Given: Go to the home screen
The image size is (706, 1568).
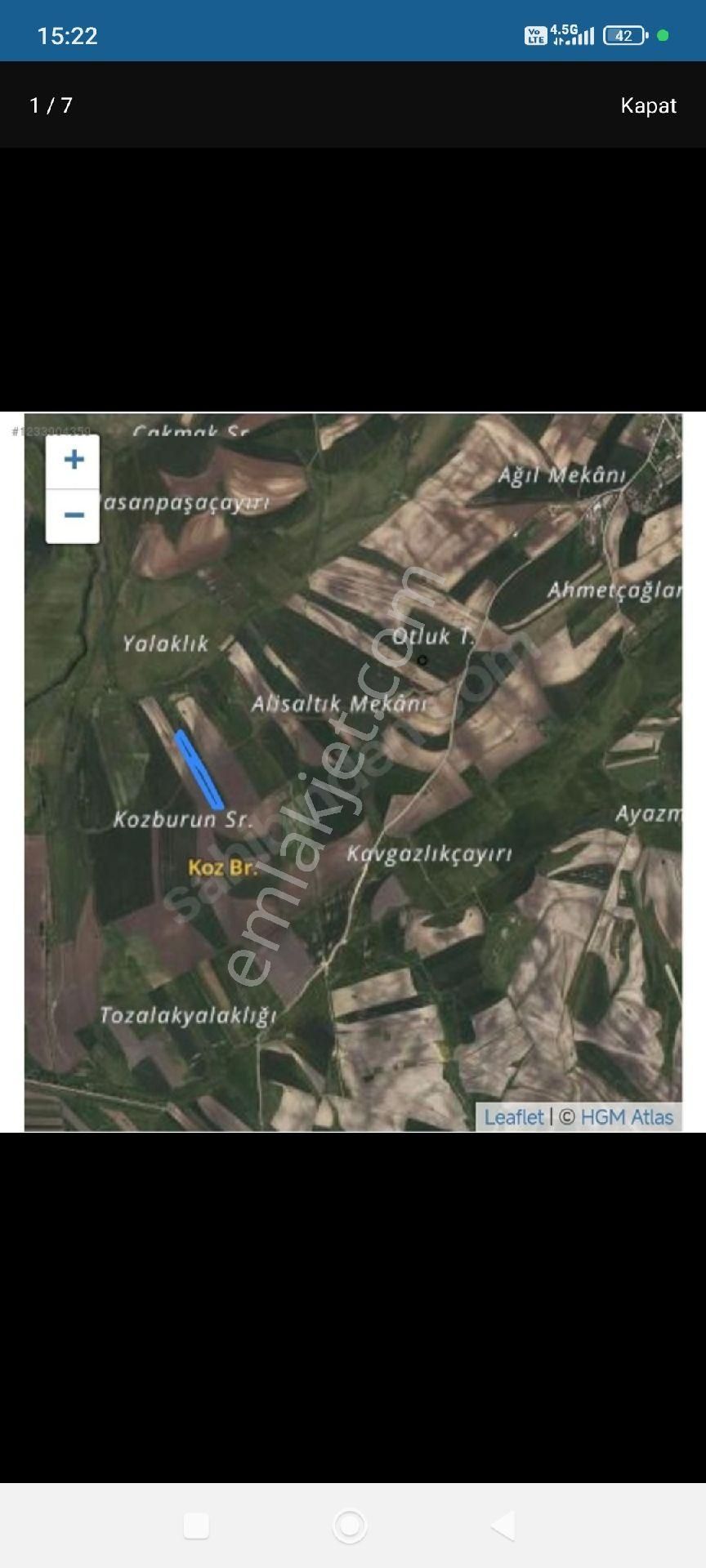Looking at the screenshot, I should pyautogui.click(x=350, y=1525).
